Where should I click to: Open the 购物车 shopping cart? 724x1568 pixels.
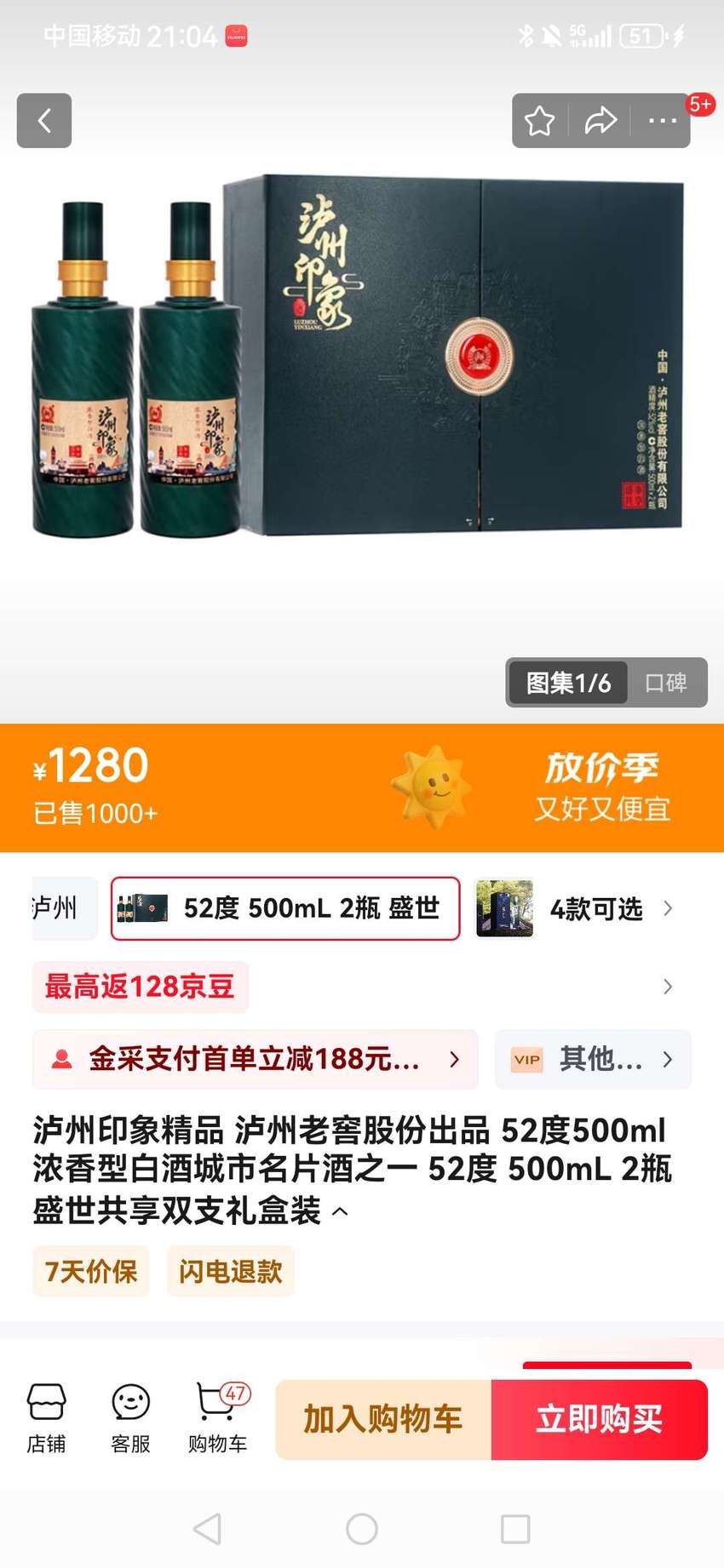(218, 1418)
